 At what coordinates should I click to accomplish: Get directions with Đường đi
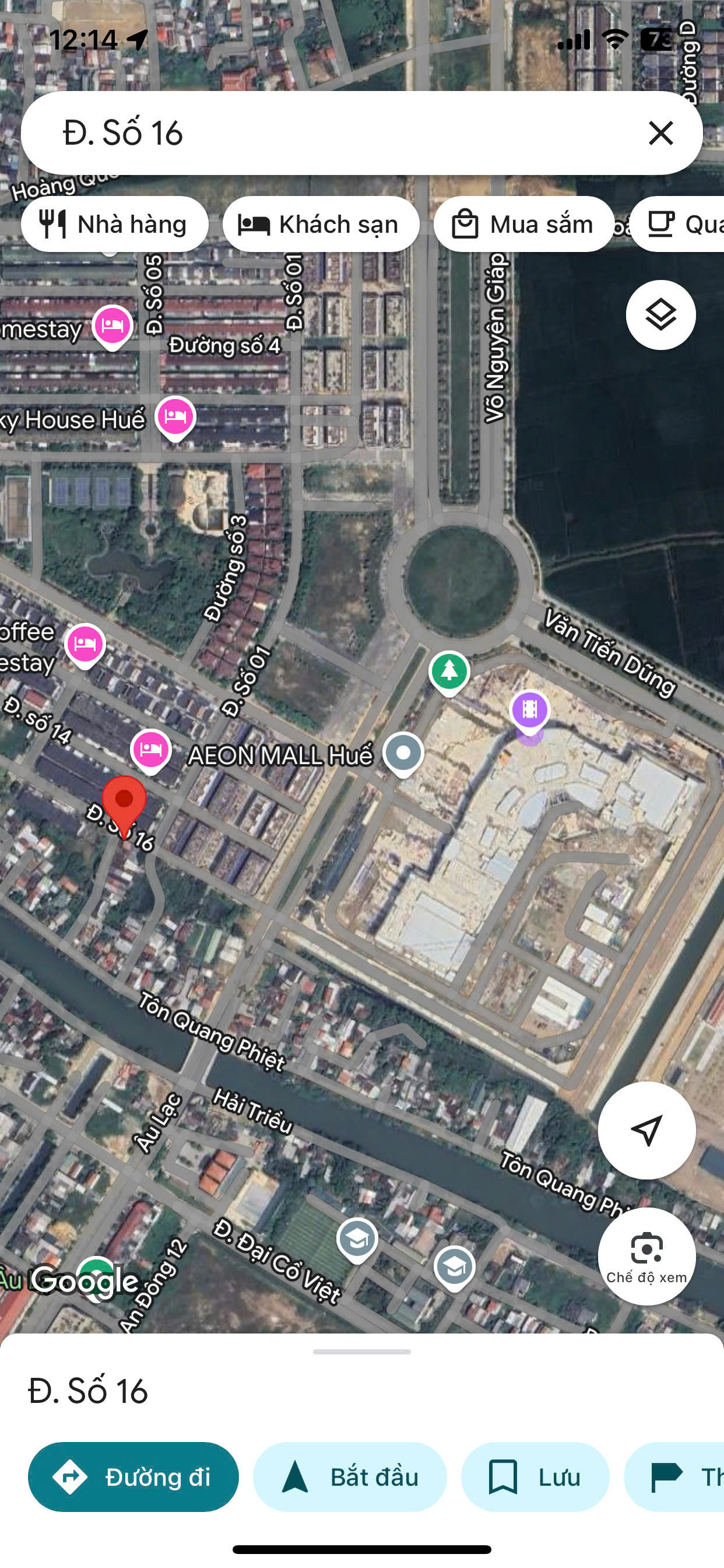[133, 1476]
